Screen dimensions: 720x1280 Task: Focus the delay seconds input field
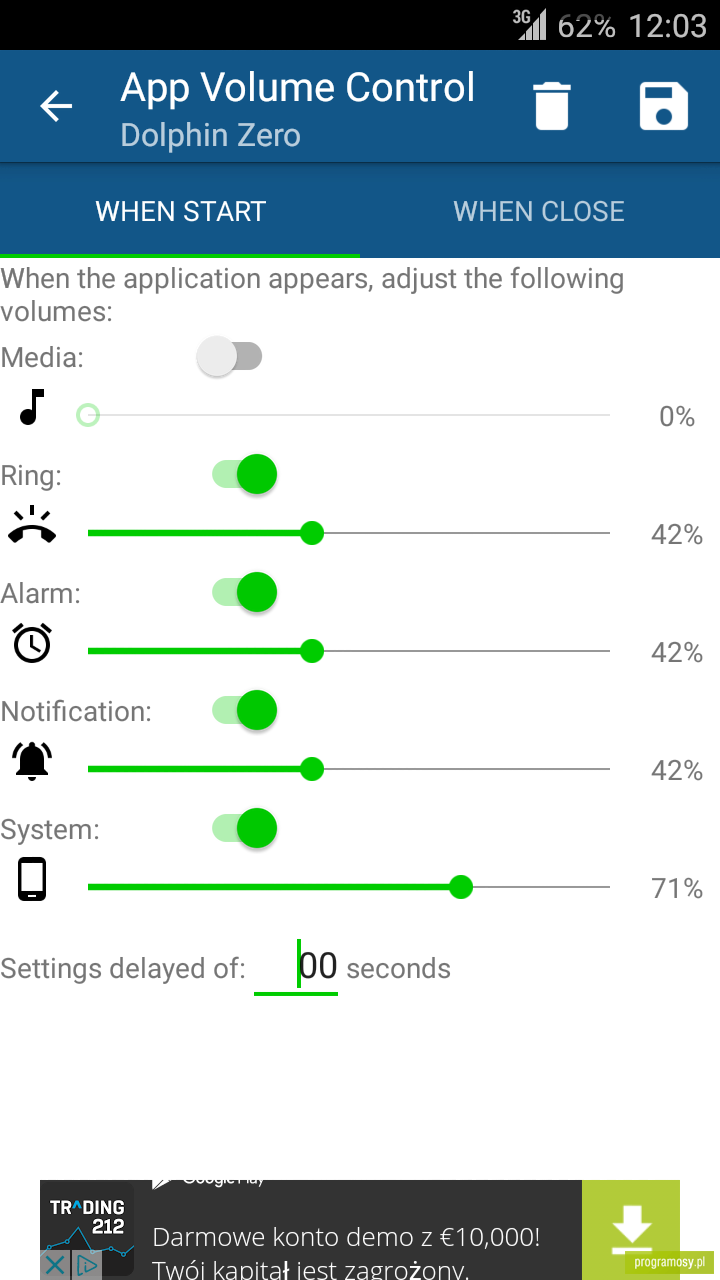[296, 967]
